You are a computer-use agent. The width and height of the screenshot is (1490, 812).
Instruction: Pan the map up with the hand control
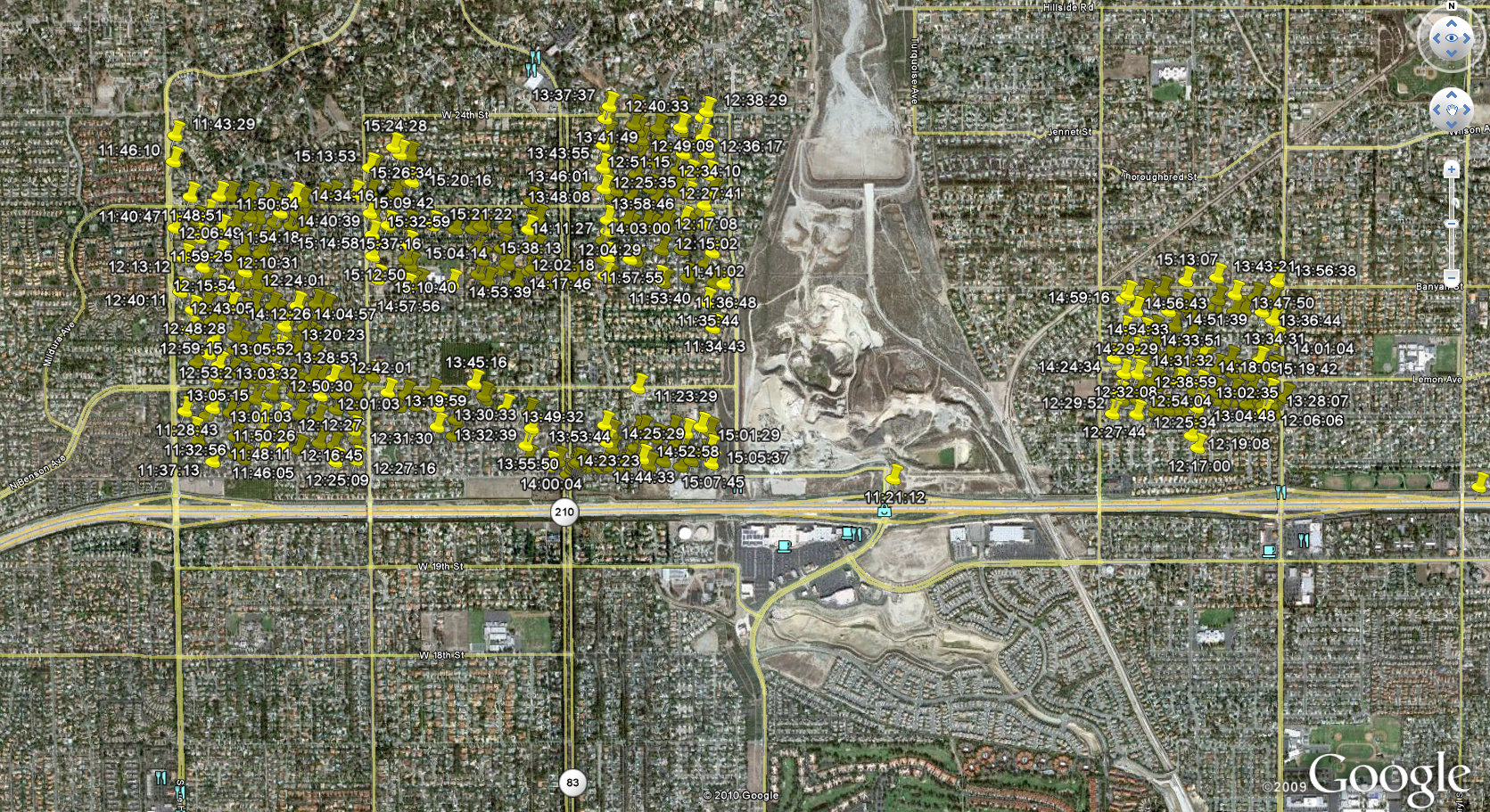coord(1451,94)
